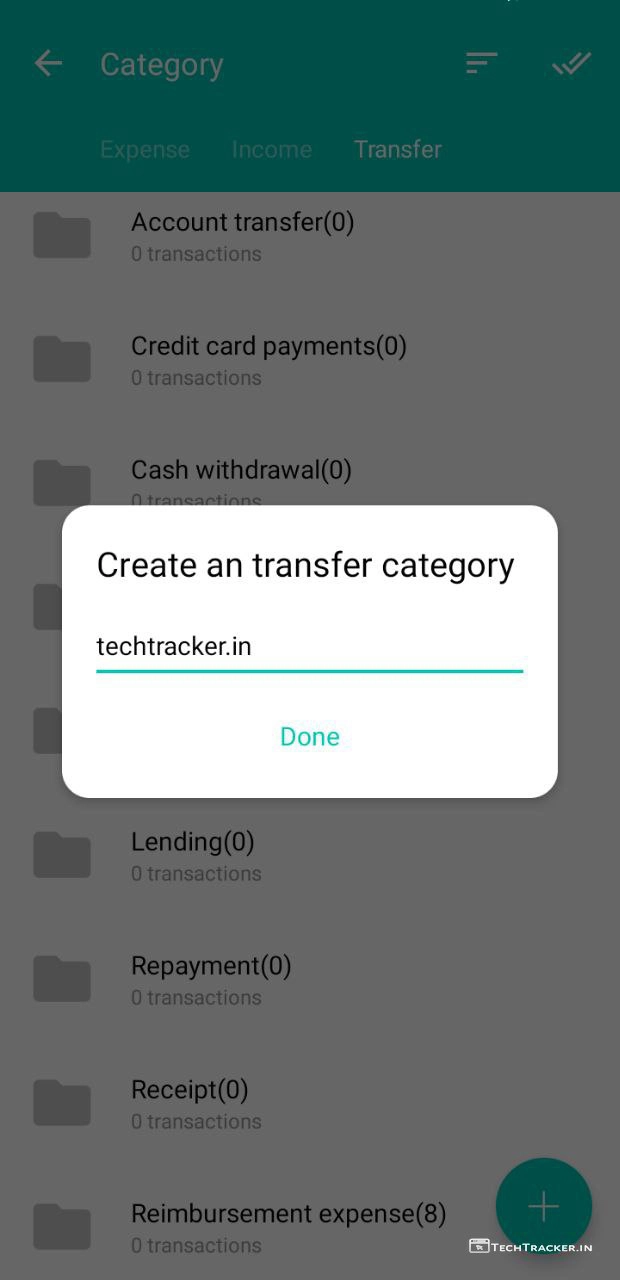Tap Done to create the transfer category
Viewport: 620px width, 1280px height.
[310, 737]
